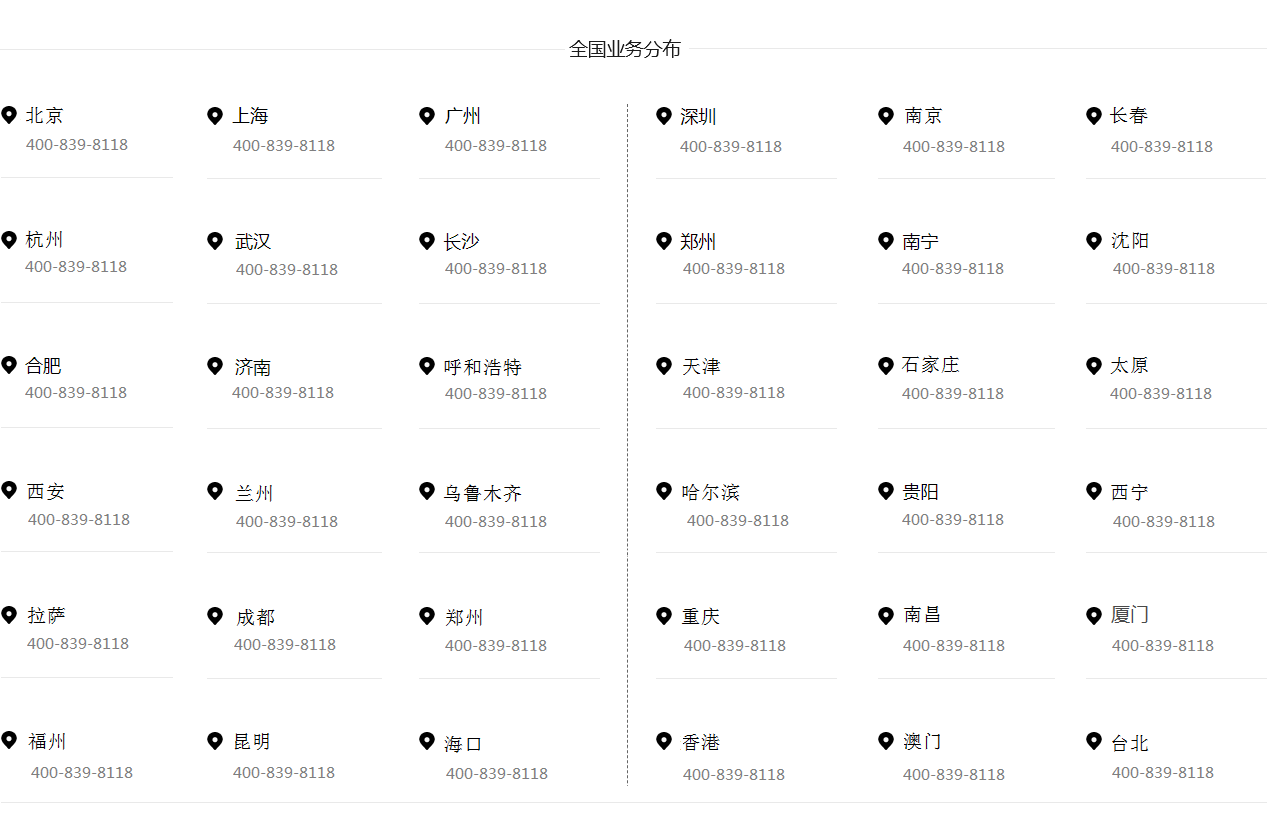1268x830 pixels.
Task: Select the 成都 location
Action: [x=255, y=617]
